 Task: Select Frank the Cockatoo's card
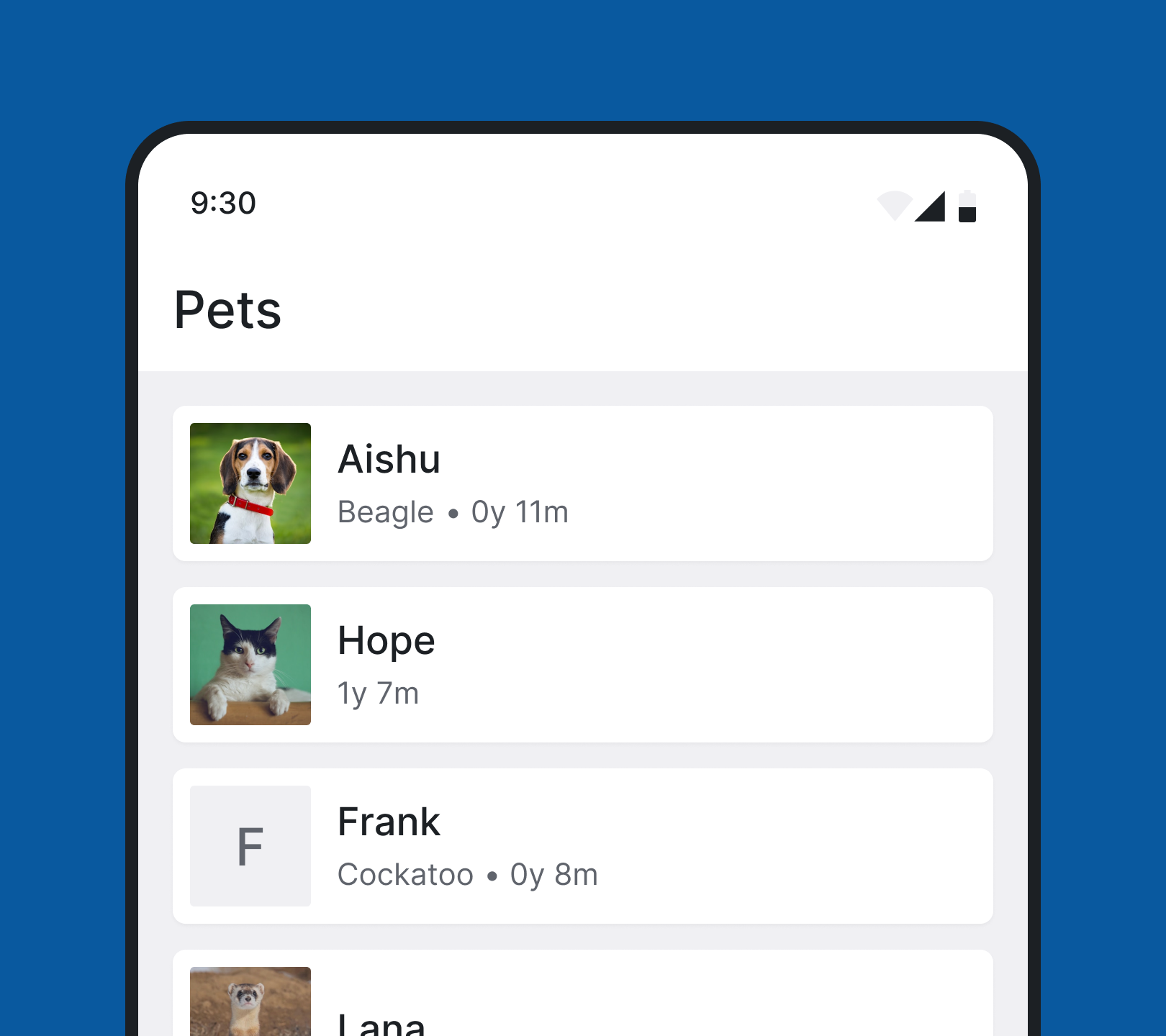583,846
